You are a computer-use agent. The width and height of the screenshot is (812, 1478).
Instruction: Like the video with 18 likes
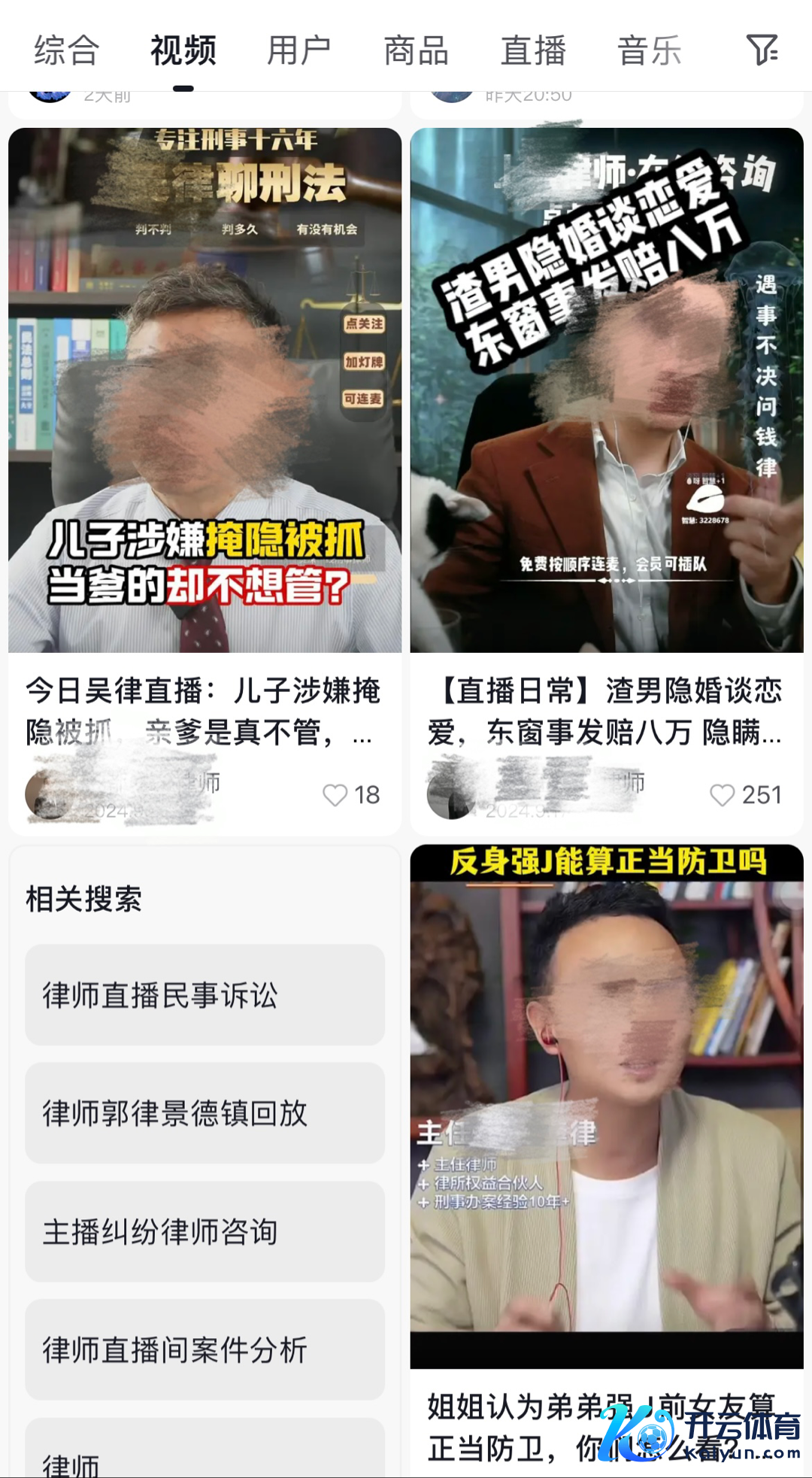pyautogui.click(x=335, y=795)
